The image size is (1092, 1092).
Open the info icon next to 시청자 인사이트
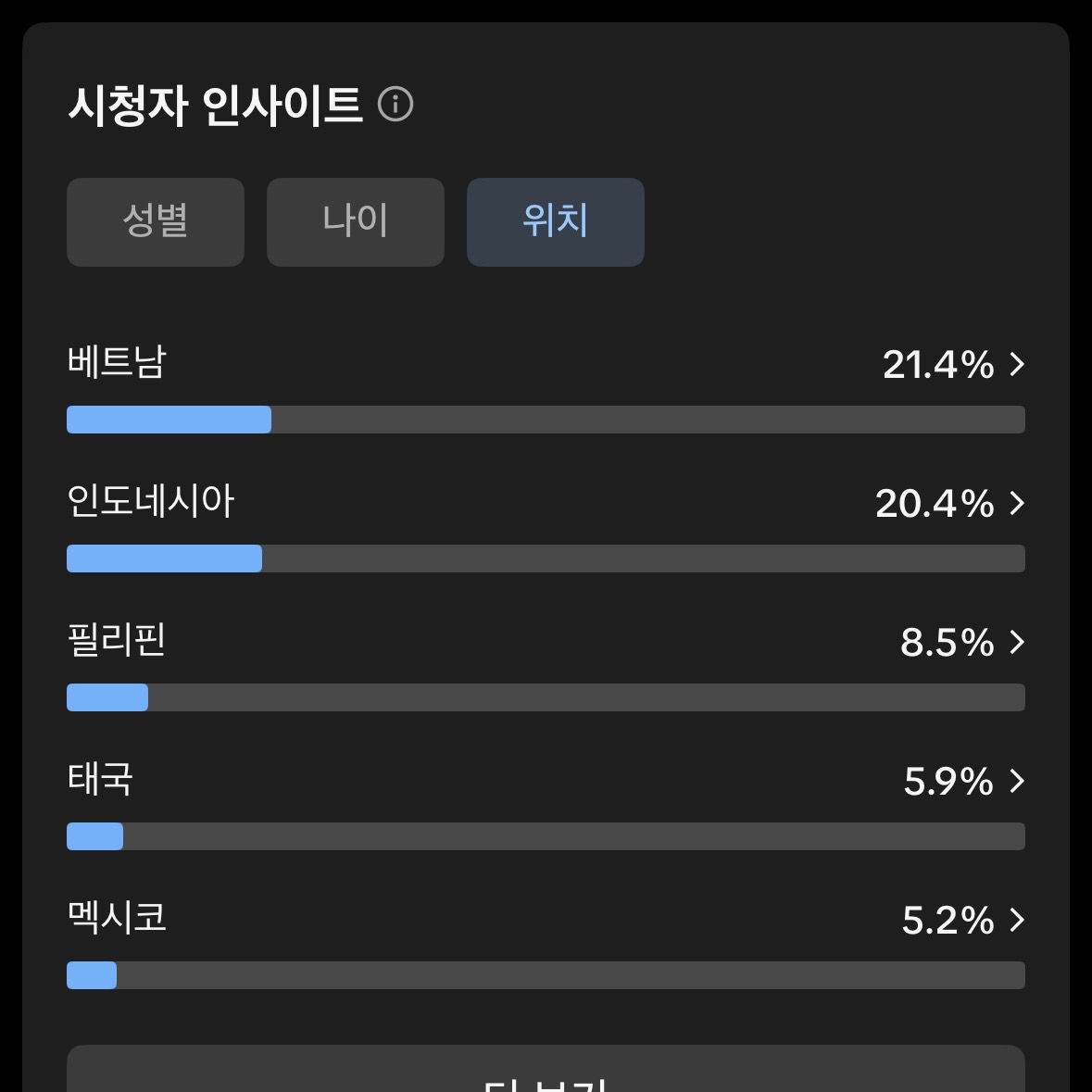point(395,104)
